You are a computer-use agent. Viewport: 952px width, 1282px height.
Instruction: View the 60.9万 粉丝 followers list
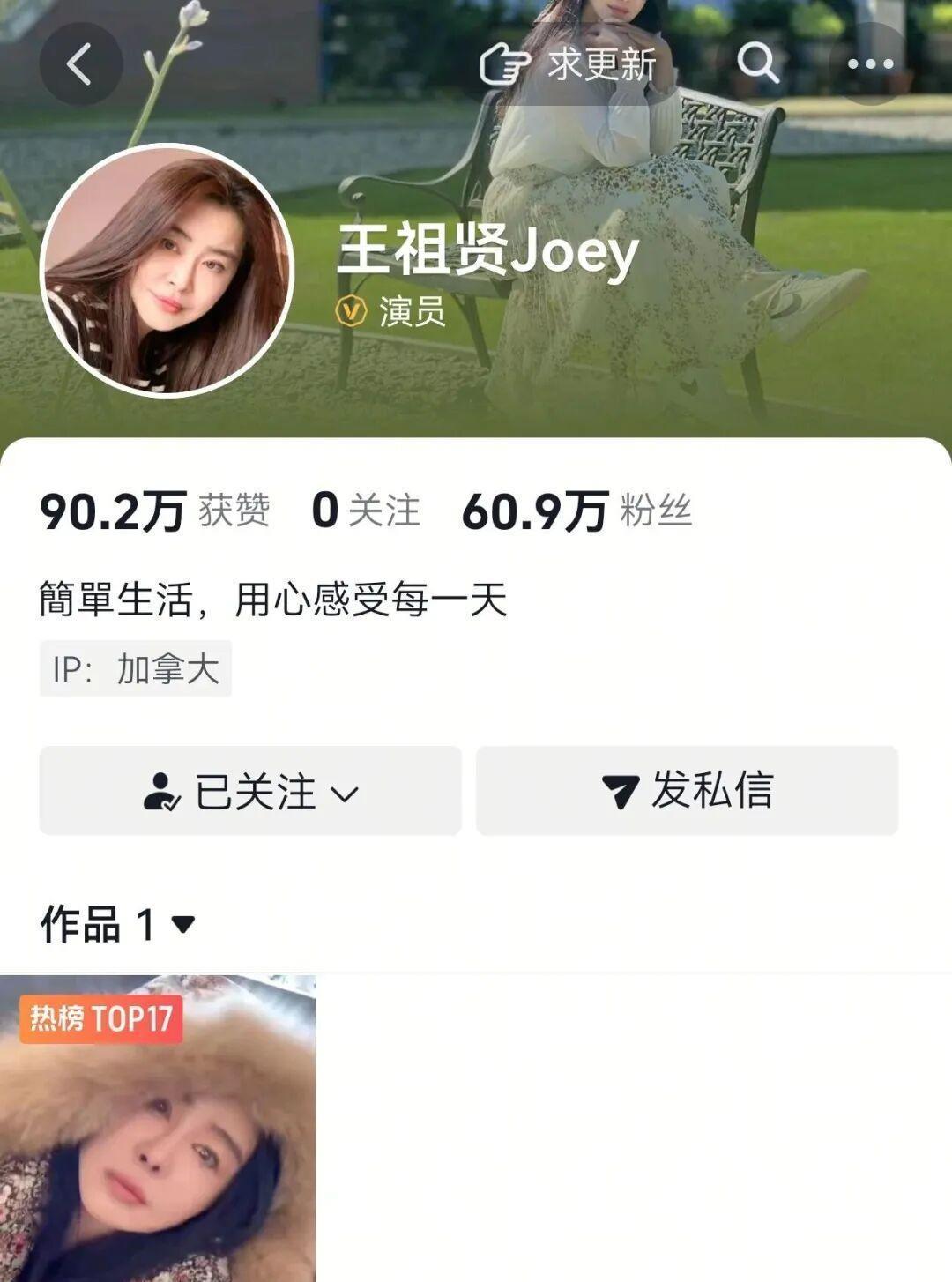[576, 511]
